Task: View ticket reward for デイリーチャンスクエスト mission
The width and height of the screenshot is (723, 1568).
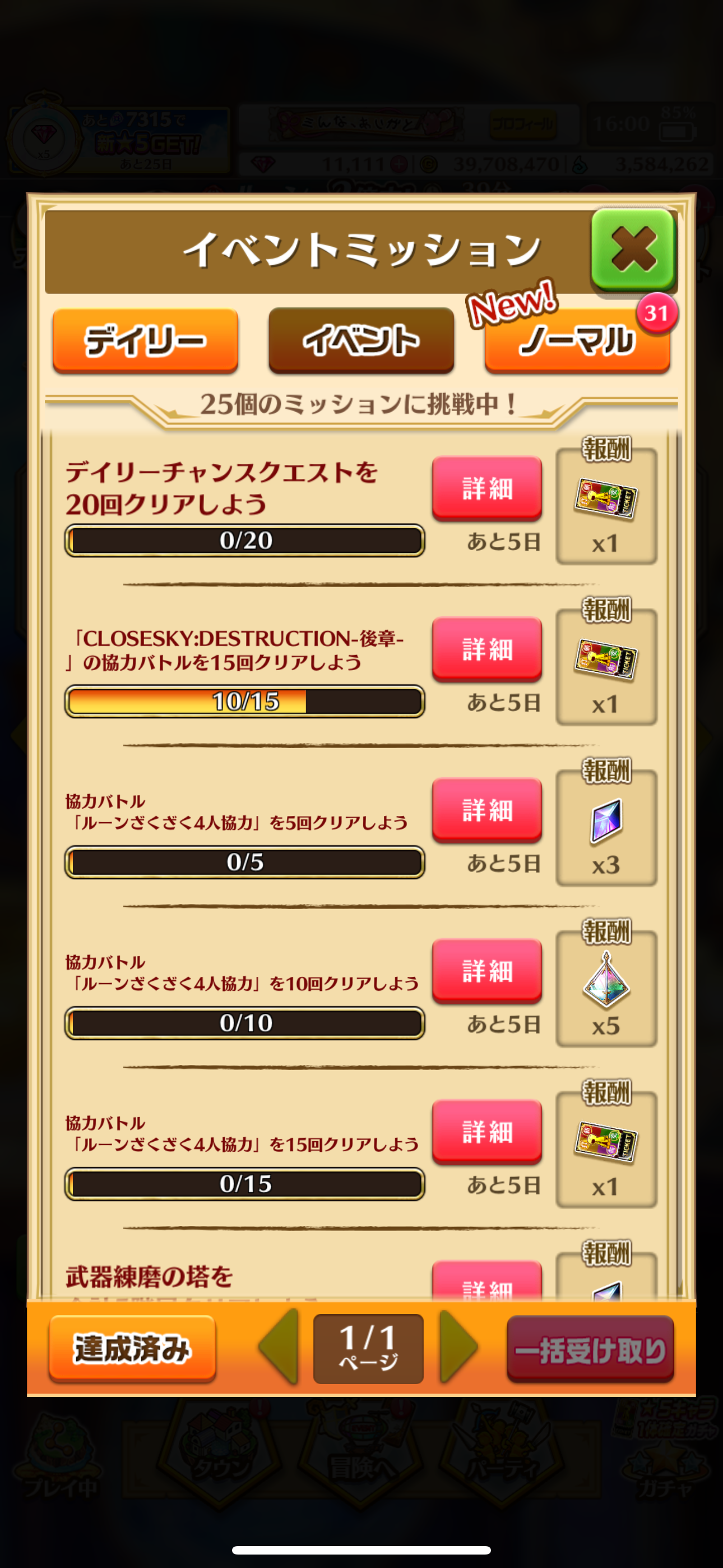Action: tap(605, 506)
